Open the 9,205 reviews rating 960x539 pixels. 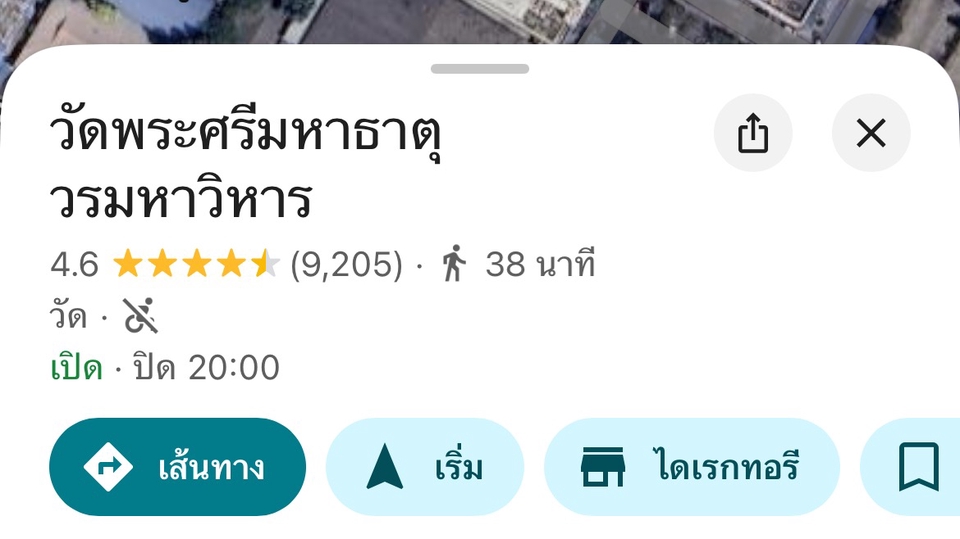tap(345, 265)
